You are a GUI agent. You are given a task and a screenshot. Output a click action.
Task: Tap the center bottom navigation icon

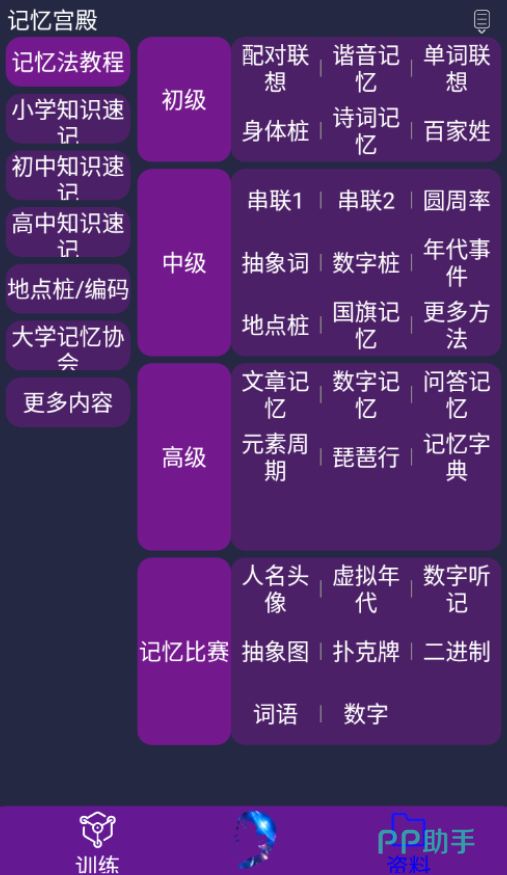254,840
